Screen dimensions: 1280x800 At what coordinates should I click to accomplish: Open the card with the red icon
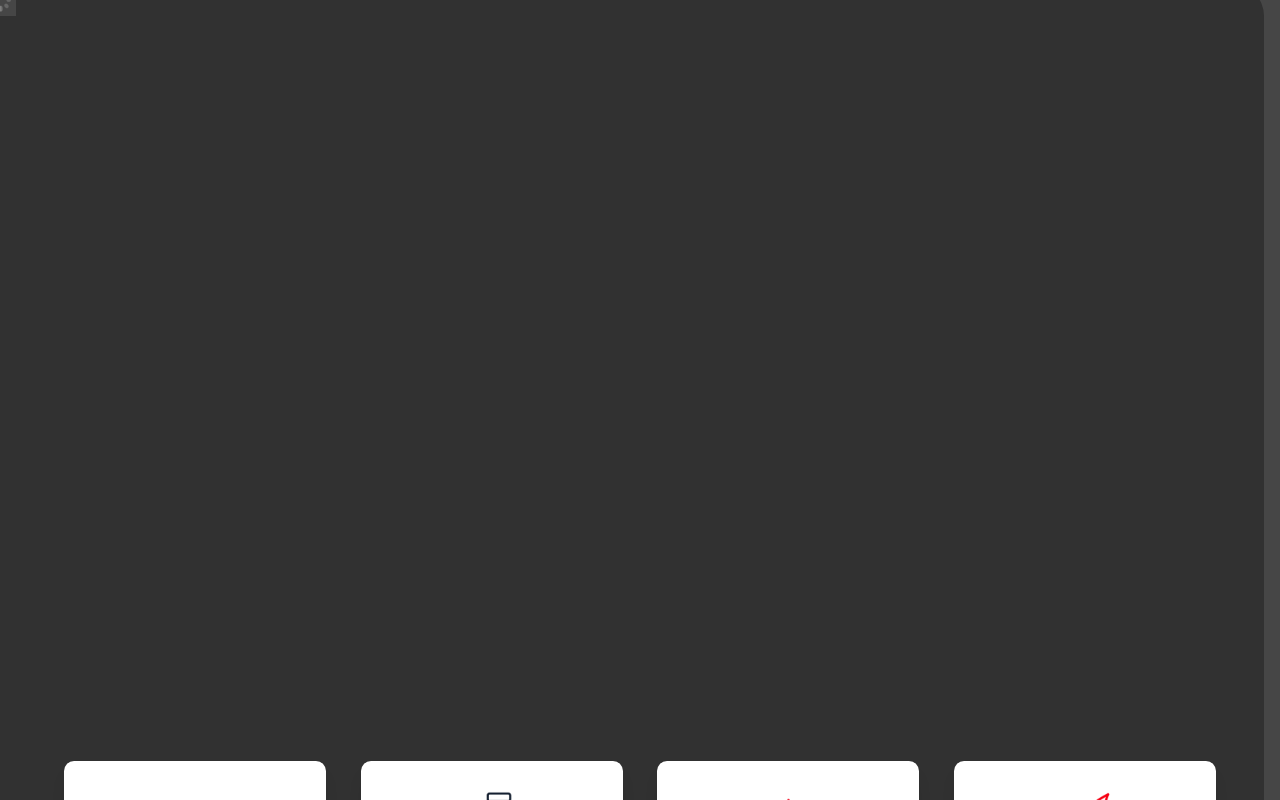[x=1084, y=783]
